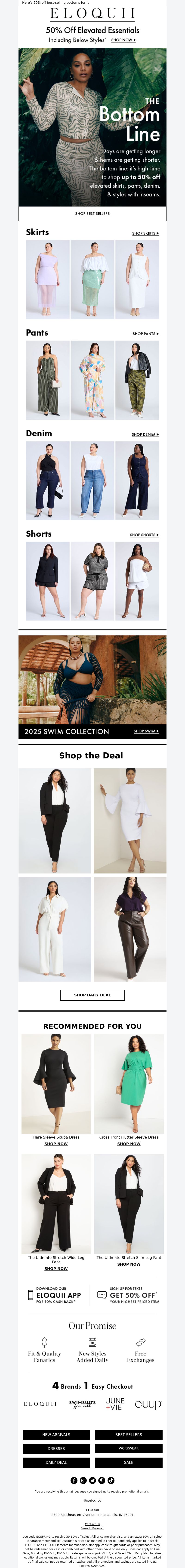Open the Download ELOQUII App banner

pyautogui.click(x=55, y=1295)
